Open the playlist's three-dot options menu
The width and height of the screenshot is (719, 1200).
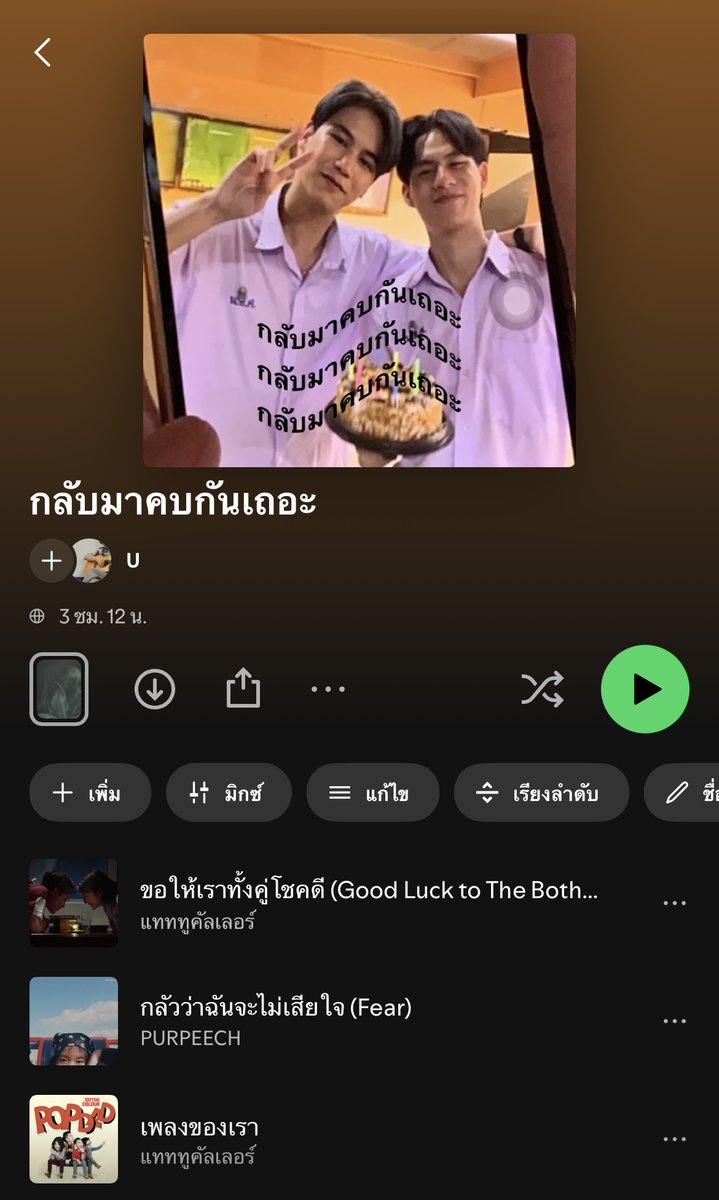pyautogui.click(x=328, y=689)
